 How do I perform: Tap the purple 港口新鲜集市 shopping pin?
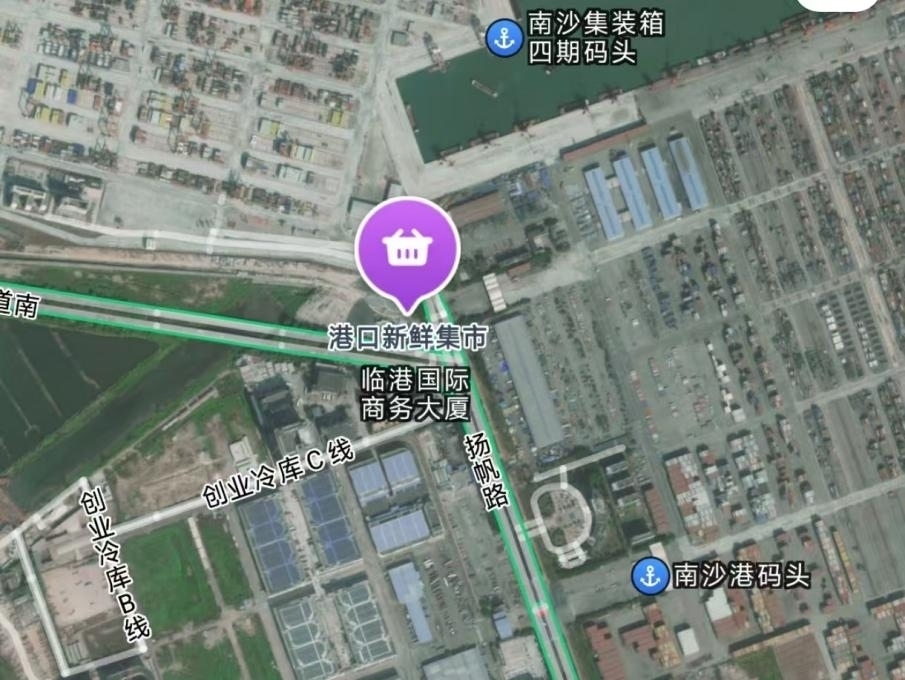coord(407,249)
